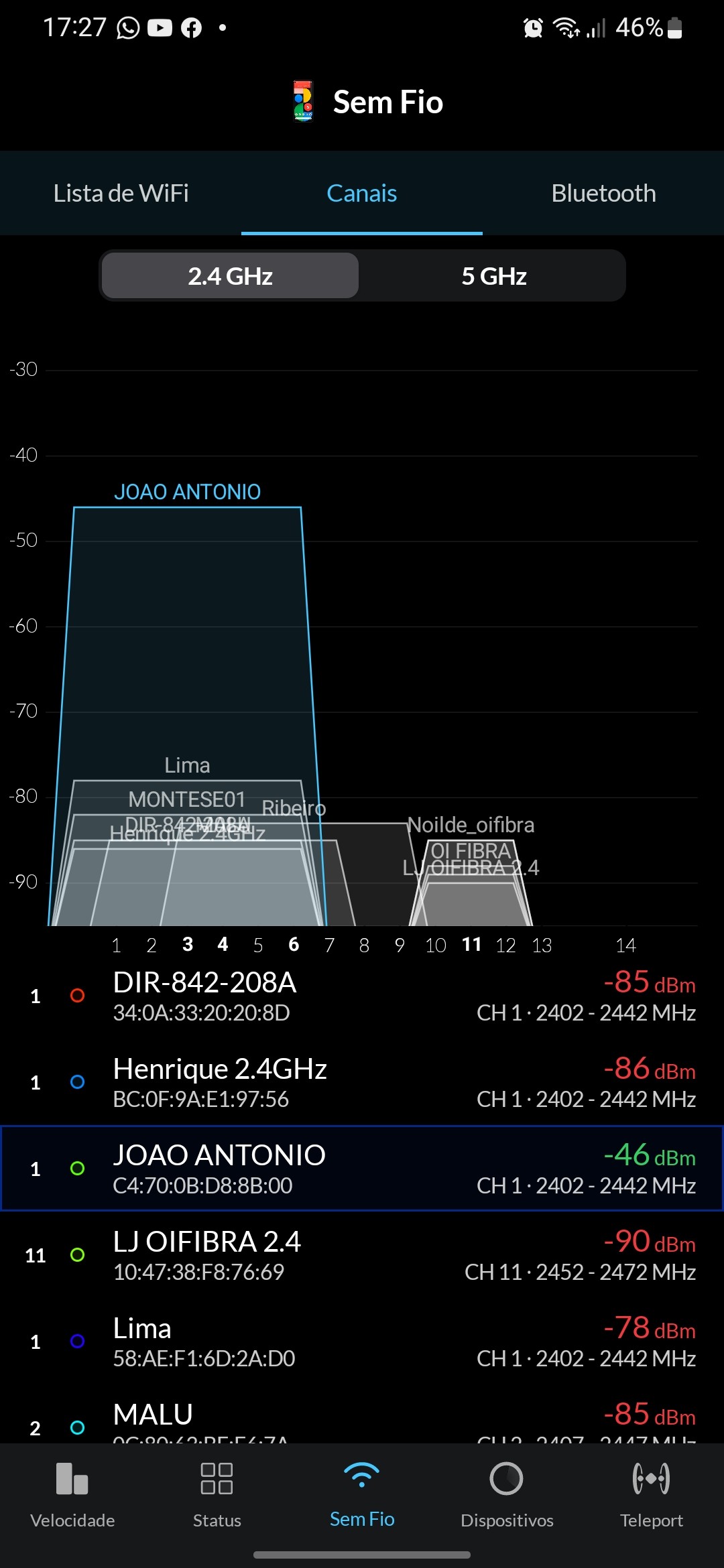Select the Canais tab
724x1568 pixels.
coord(361,193)
